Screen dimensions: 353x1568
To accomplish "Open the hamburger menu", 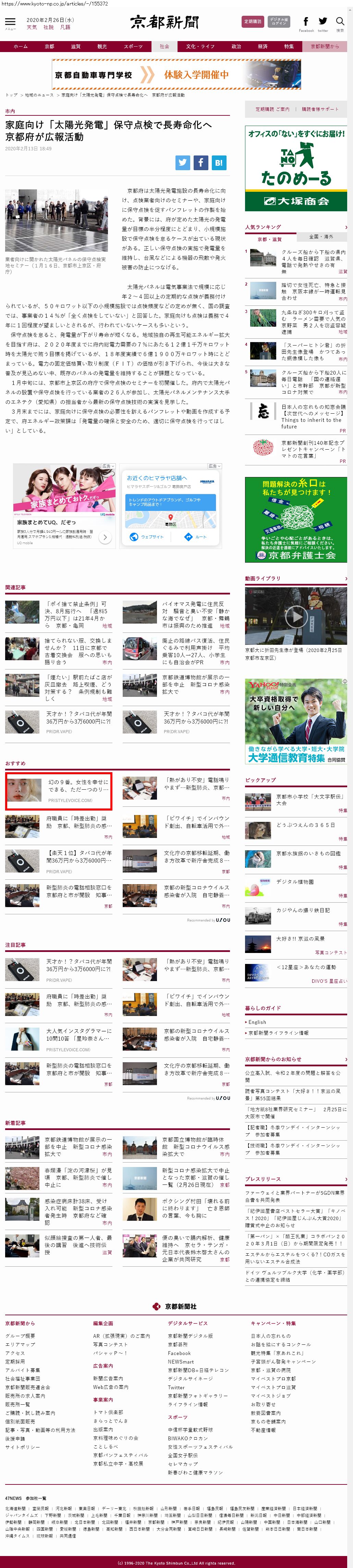I will (10, 23).
